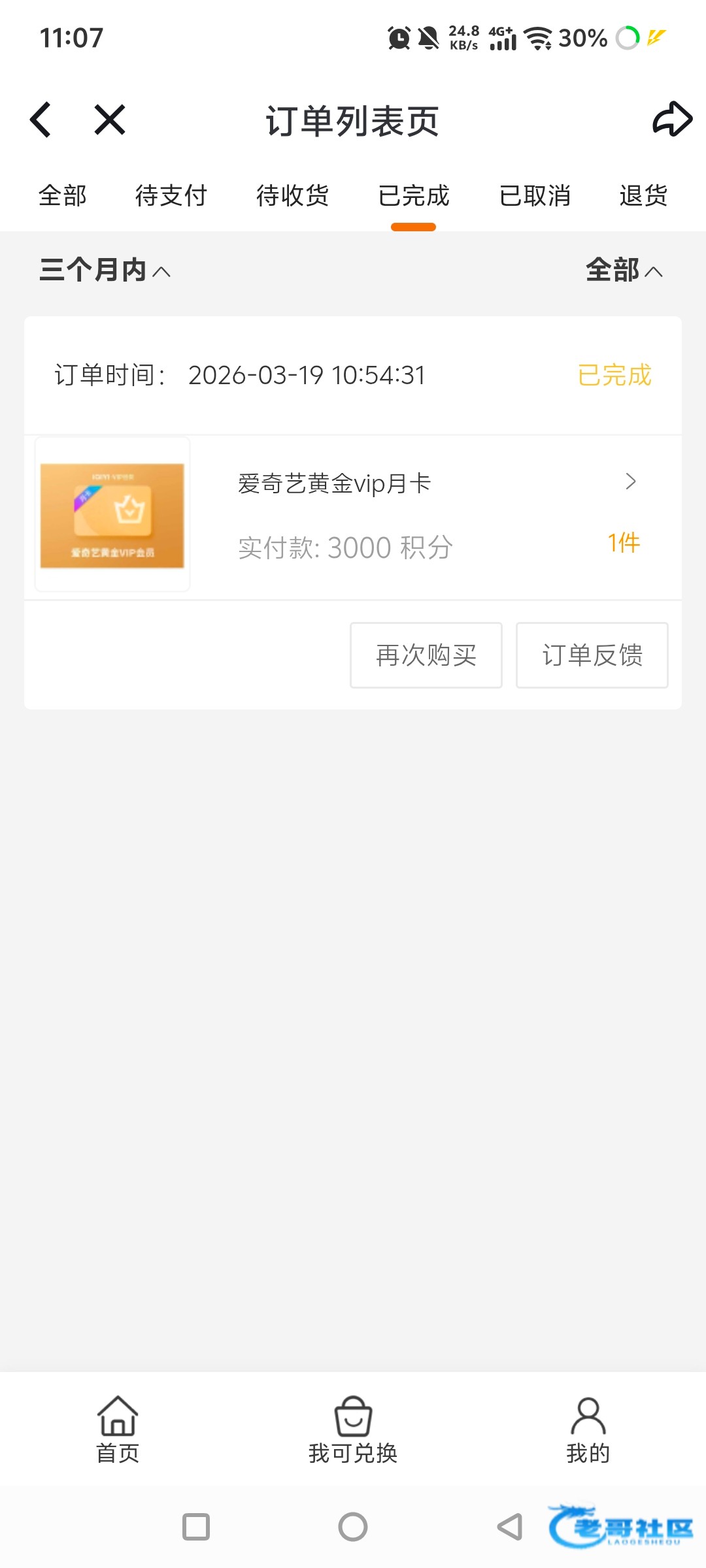Image resolution: width=706 pixels, height=1568 pixels.
Task: Open the 退货 tab
Action: point(643,195)
